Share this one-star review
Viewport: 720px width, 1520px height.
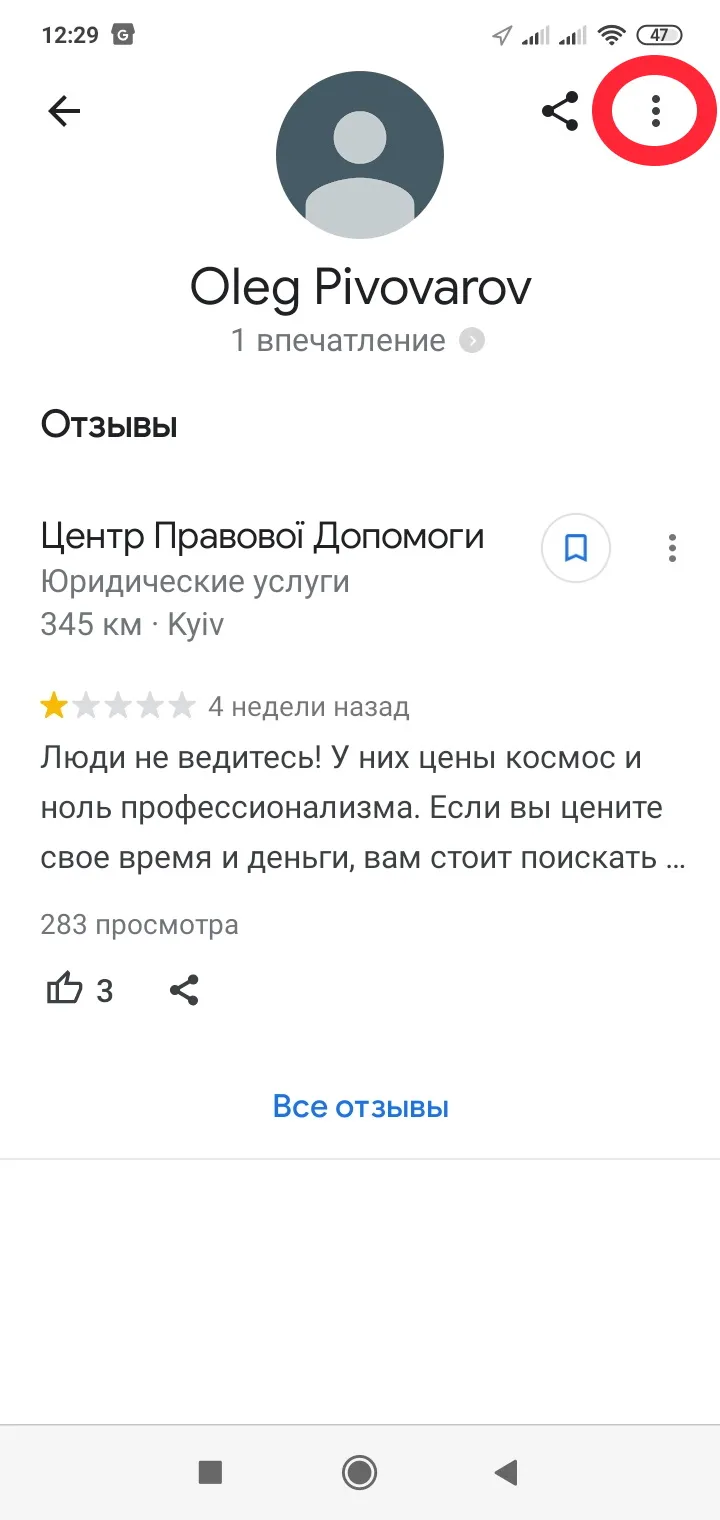click(184, 990)
